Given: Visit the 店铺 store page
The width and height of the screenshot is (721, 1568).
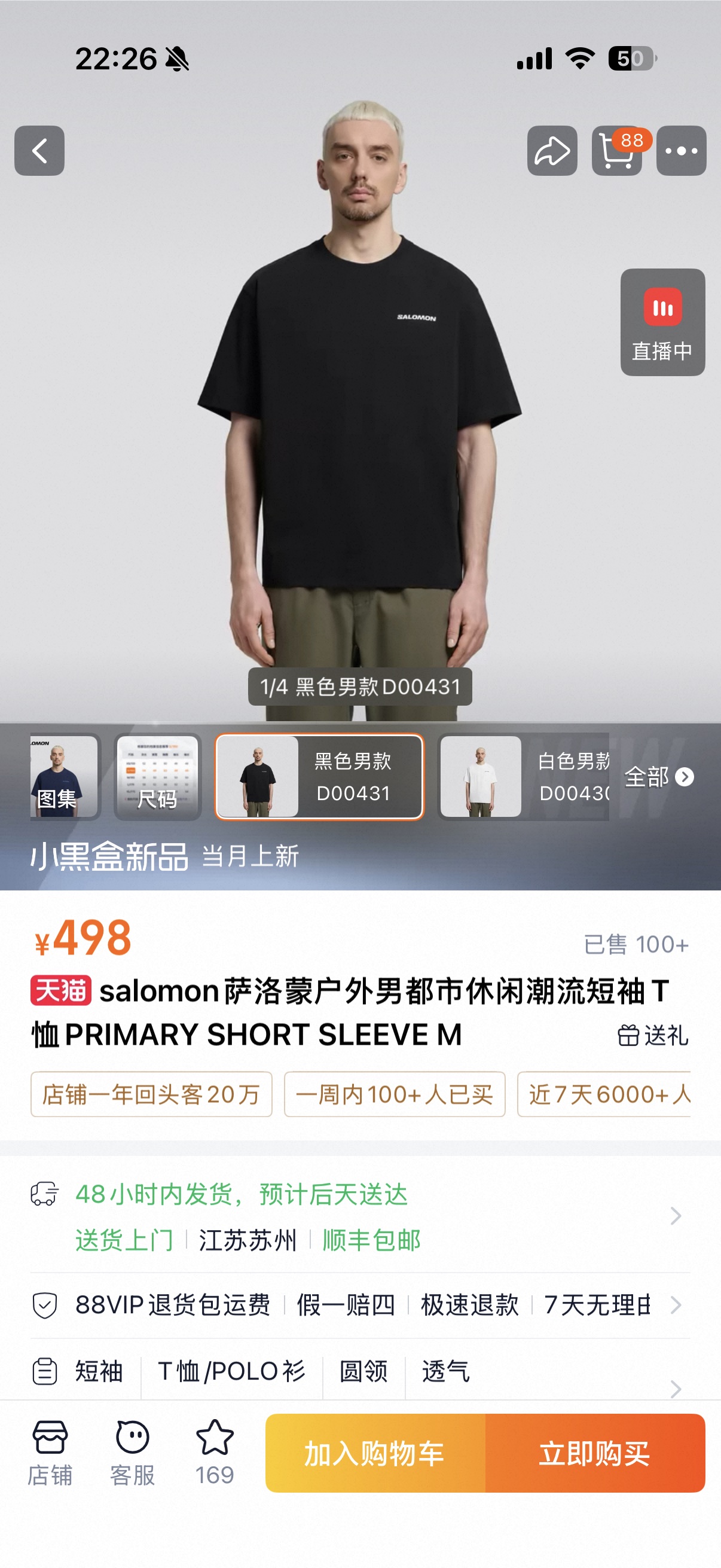Looking at the screenshot, I should click(x=50, y=1453).
